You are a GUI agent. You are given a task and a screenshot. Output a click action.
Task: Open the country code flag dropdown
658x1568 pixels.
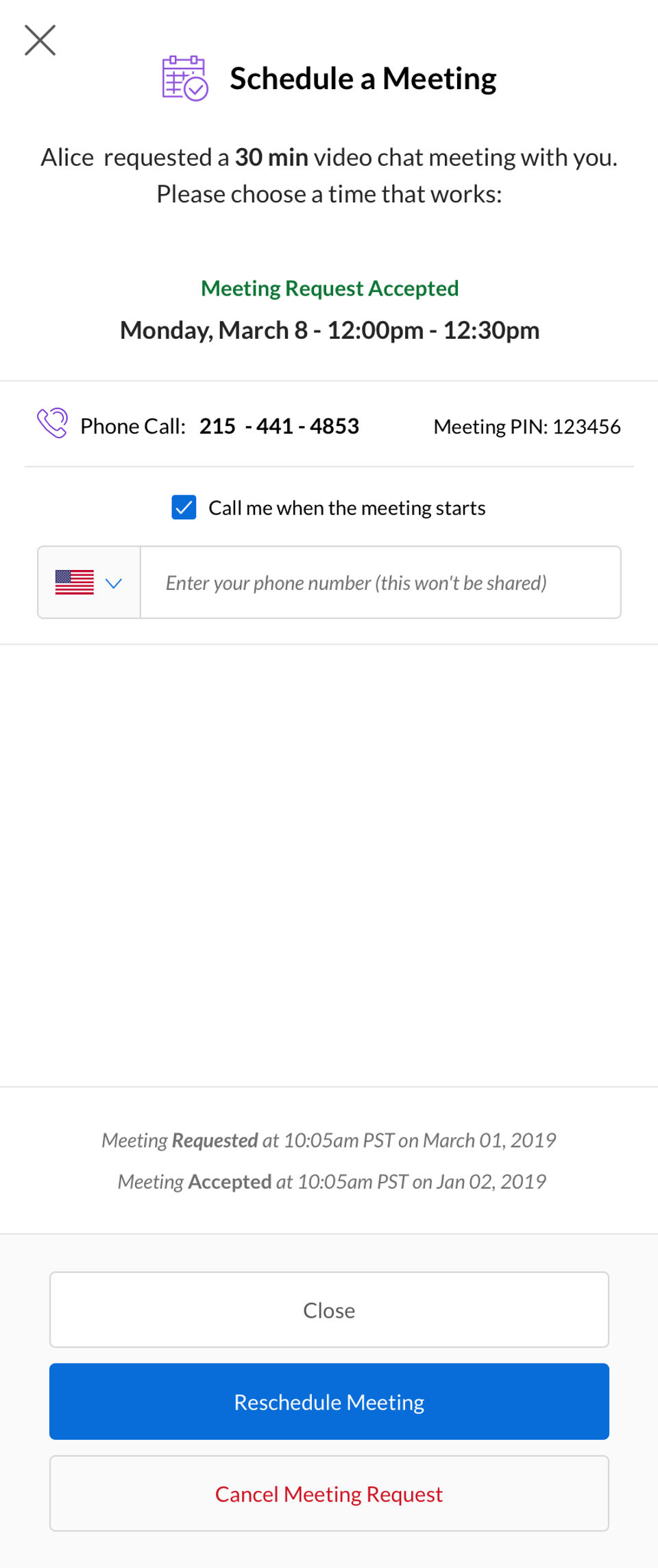coord(89,583)
